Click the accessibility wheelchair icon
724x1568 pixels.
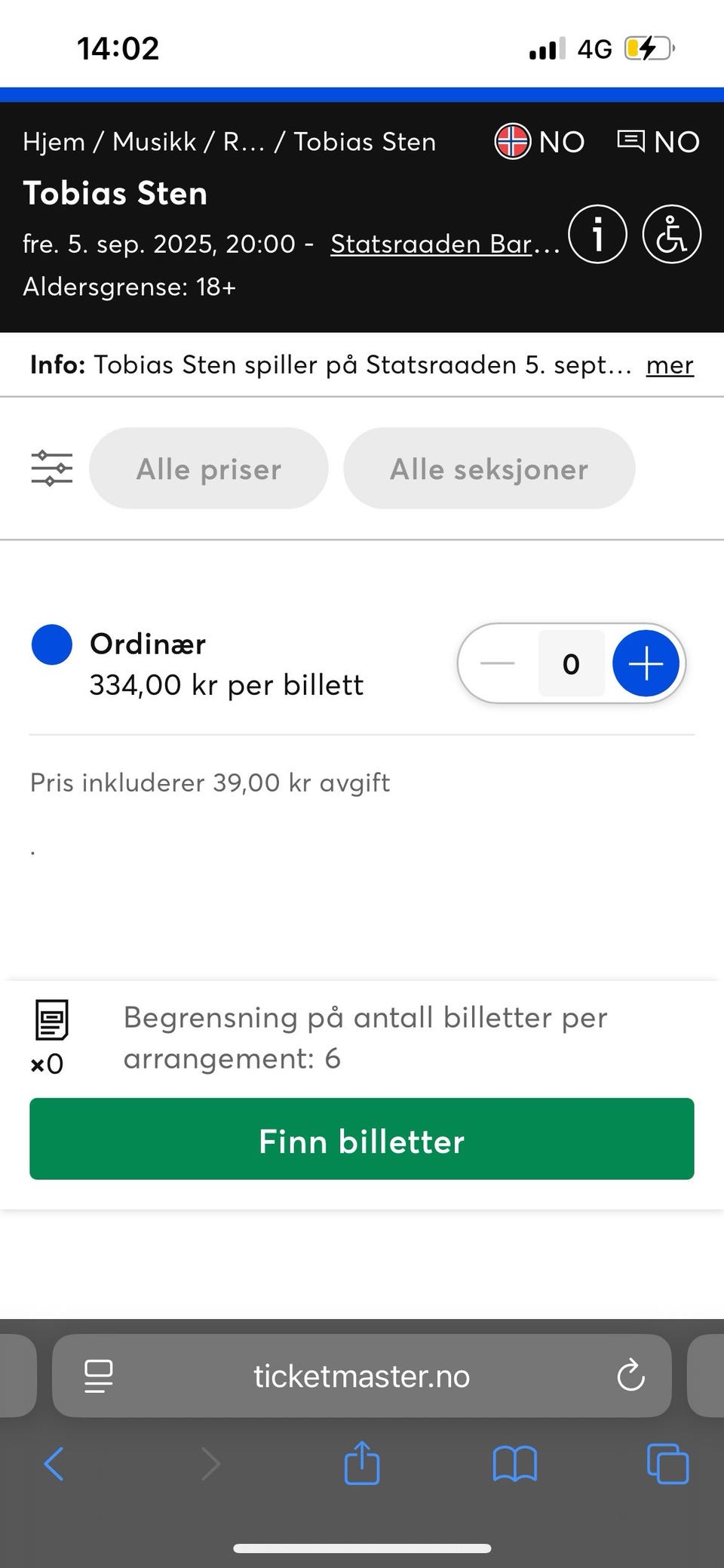point(670,235)
